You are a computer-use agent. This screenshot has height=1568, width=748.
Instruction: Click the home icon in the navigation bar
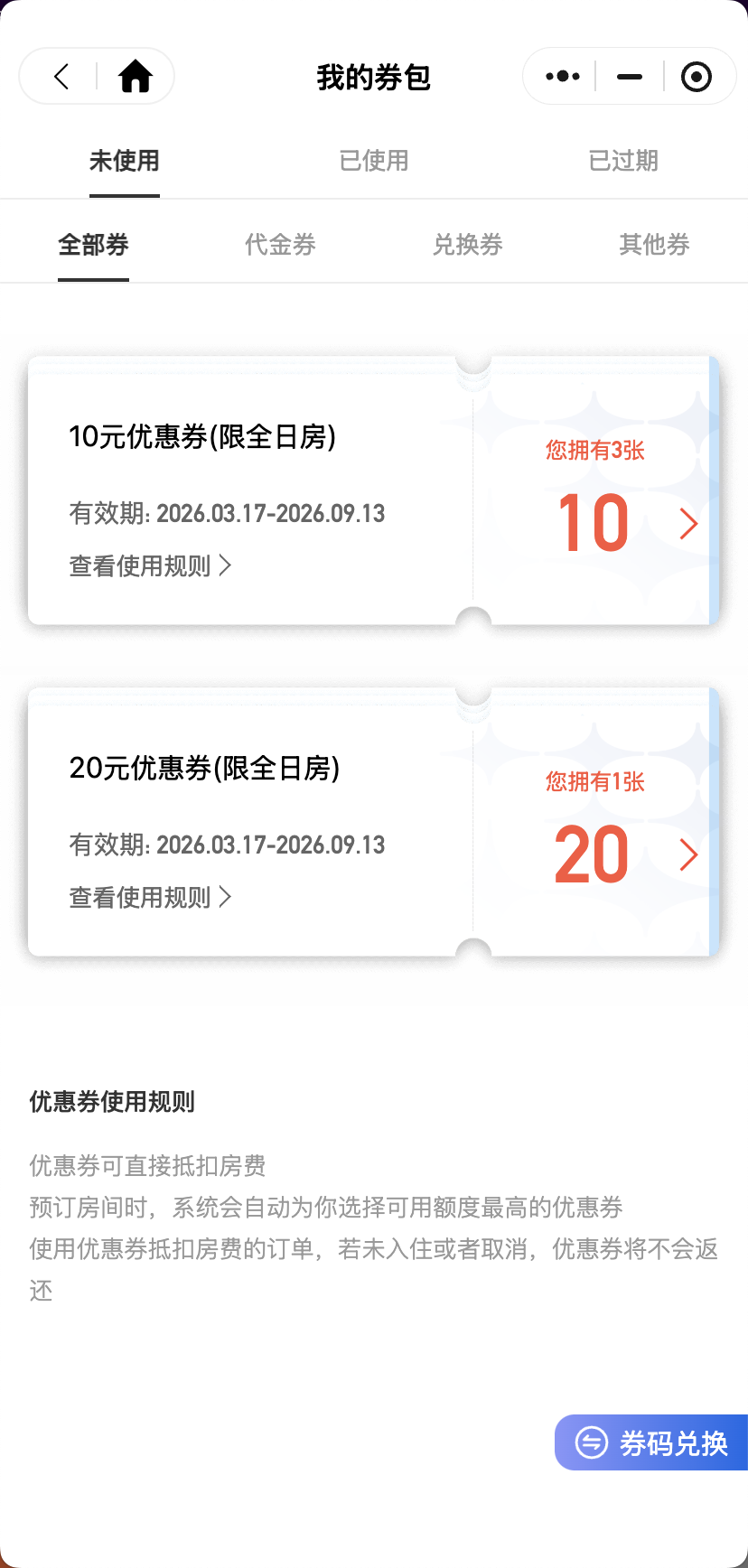(136, 77)
